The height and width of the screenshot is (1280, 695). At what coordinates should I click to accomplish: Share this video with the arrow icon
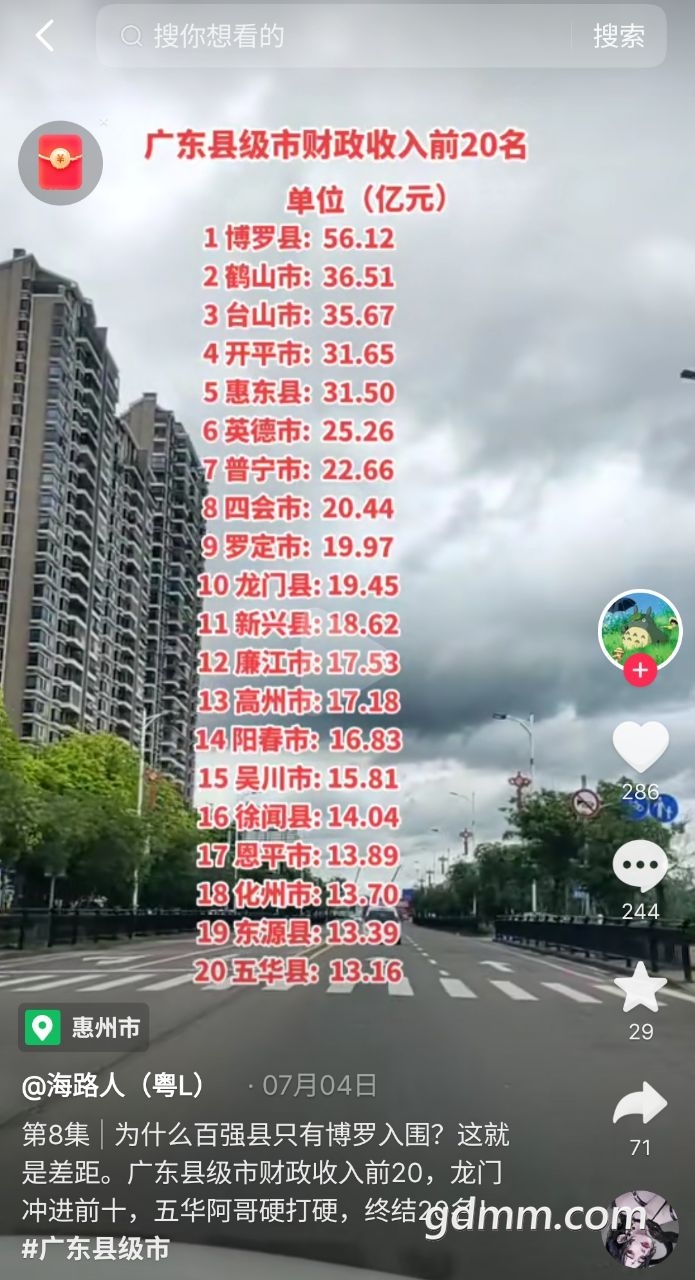pyautogui.click(x=640, y=1105)
